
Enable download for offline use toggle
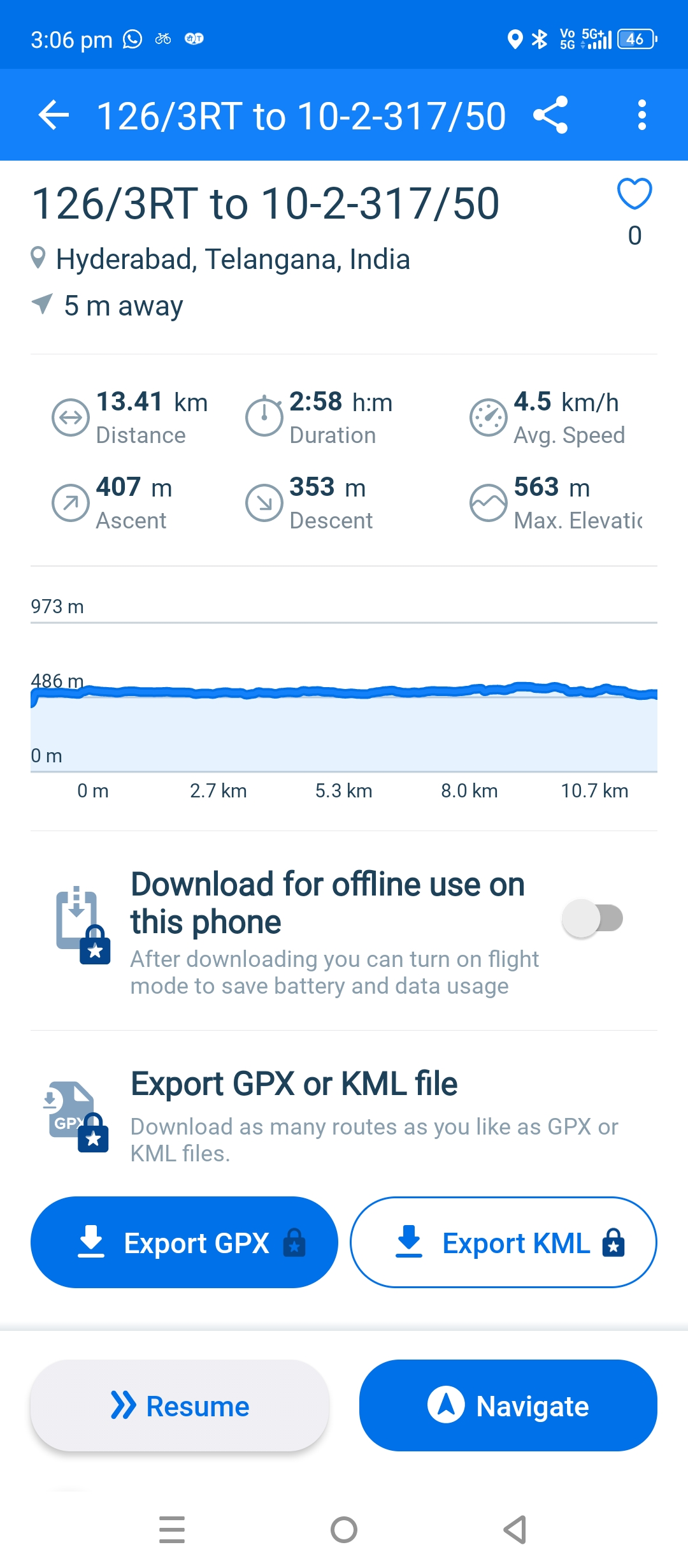point(592,918)
